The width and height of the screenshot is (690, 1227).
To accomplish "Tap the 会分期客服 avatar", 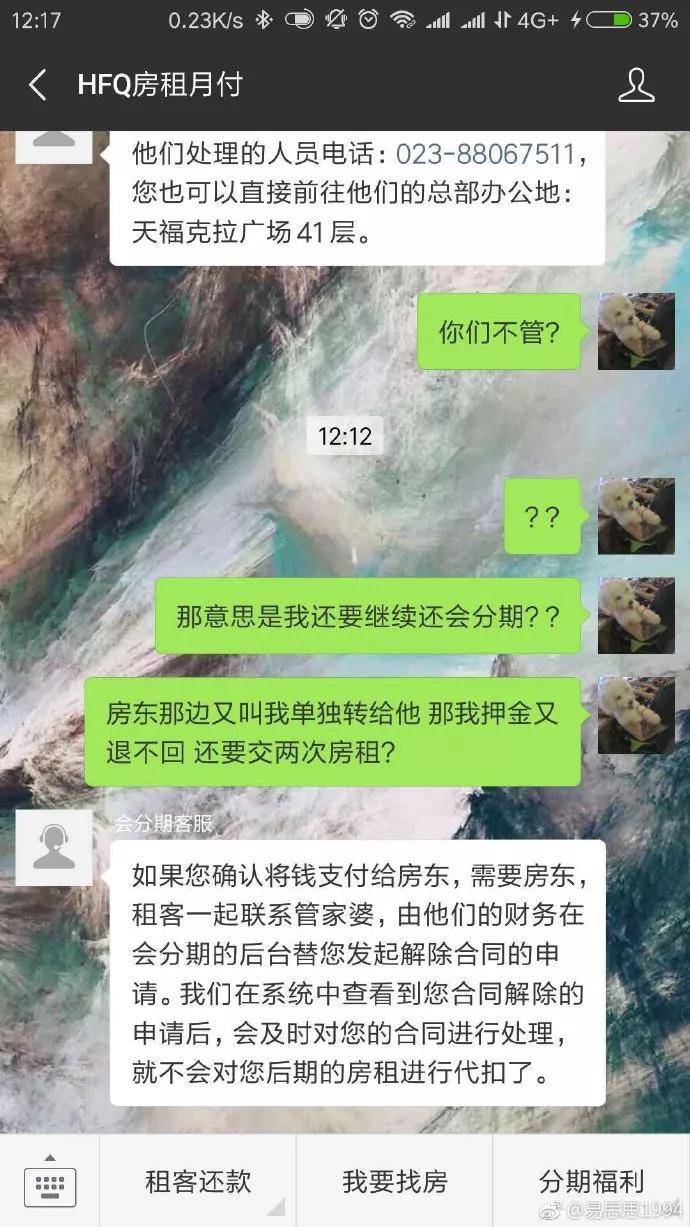I will pos(54,847).
